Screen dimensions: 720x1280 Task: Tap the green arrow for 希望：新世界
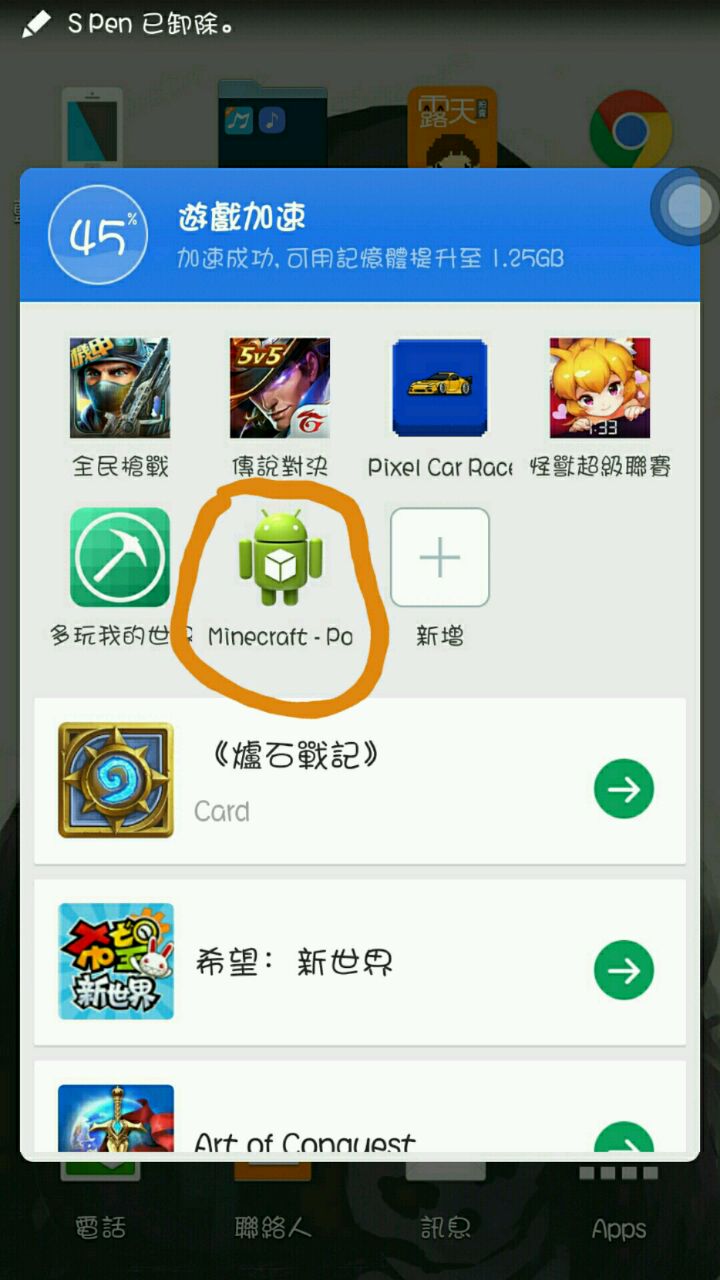tap(624, 969)
